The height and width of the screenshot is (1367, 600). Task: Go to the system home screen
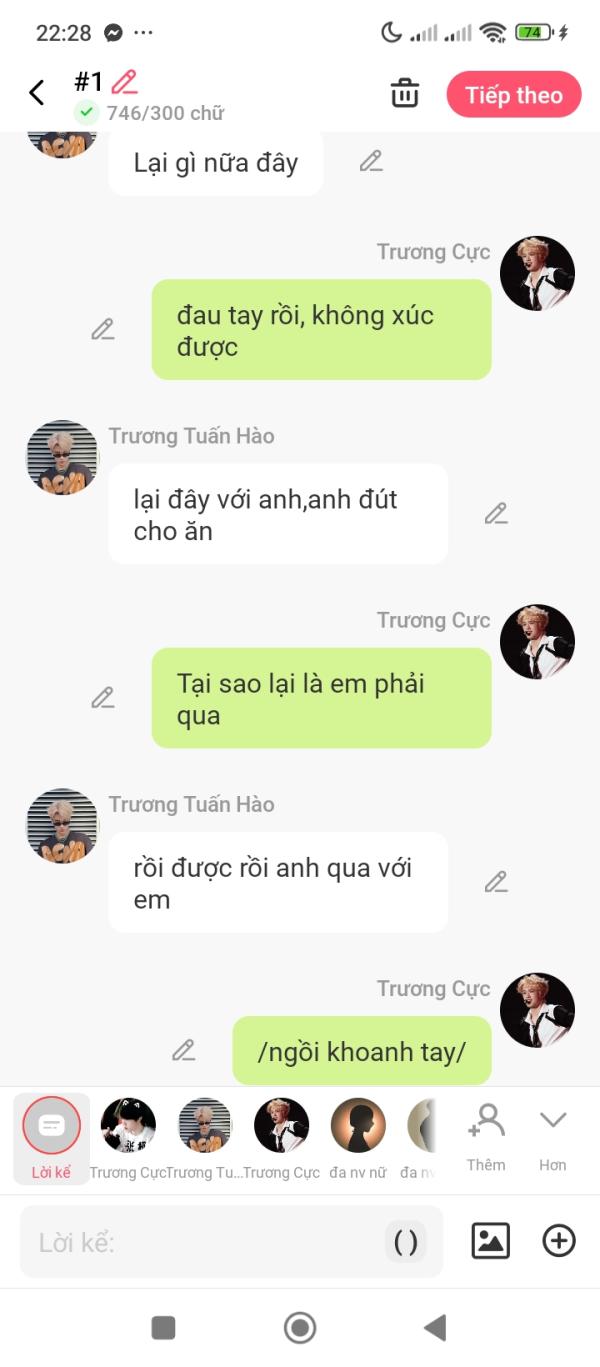pyautogui.click(x=300, y=1328)
